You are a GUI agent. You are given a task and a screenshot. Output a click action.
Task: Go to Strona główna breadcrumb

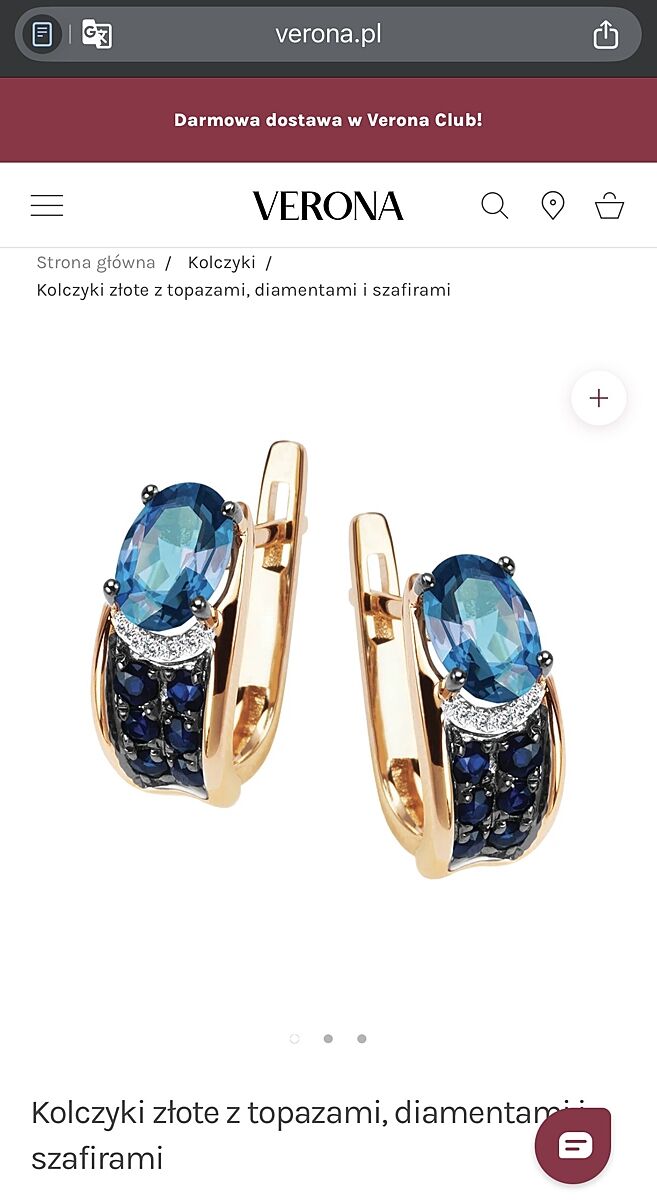pos(96,263)
